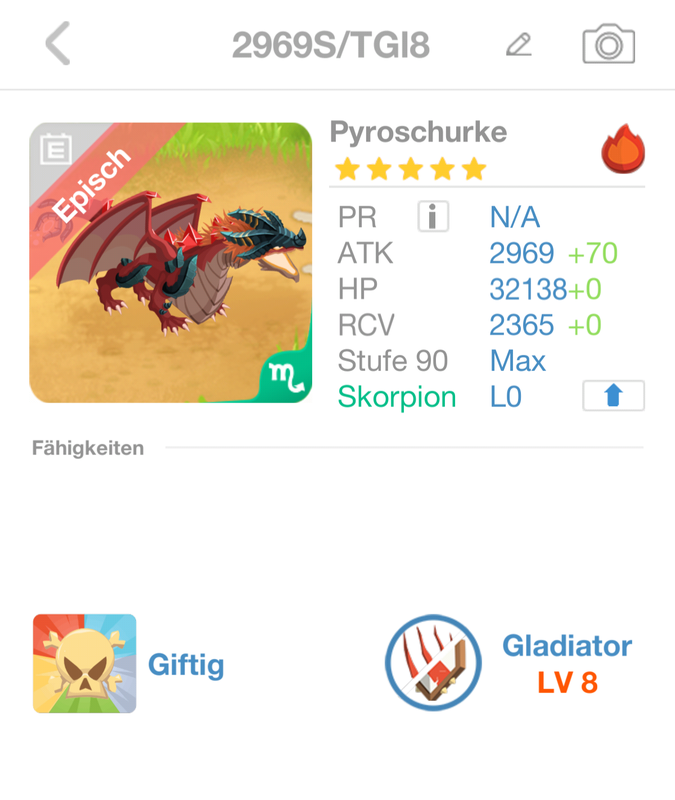Tap the Skorpion level up arrow button
The width and height of the screenshot is (675, 800).
pyautogui.click(x=613, y=396)
